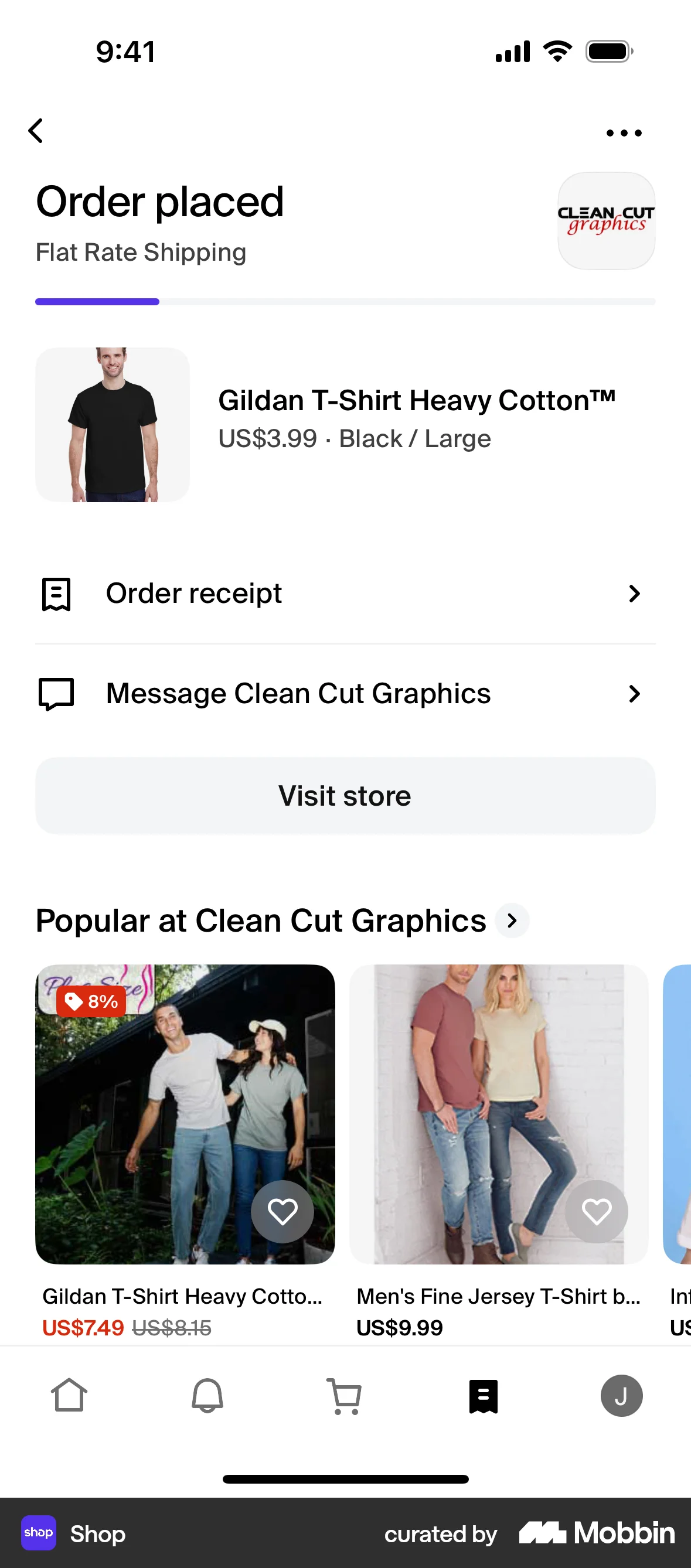Heart the Men's Fine Jersey T-Shirt
691x1568 pixels.
pyautogui.click(x=596, y=1211)
